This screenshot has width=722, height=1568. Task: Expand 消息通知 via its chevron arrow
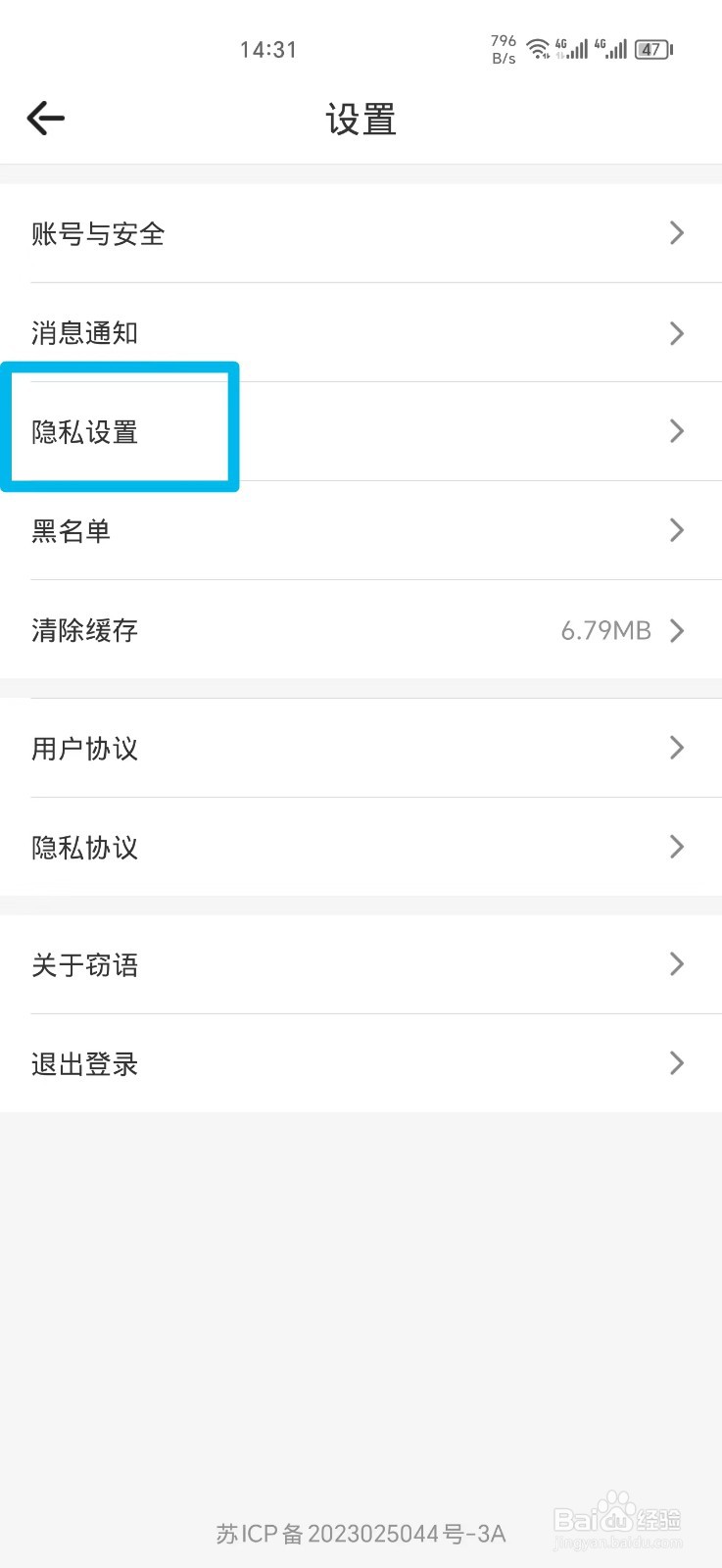tap(676, 333)
